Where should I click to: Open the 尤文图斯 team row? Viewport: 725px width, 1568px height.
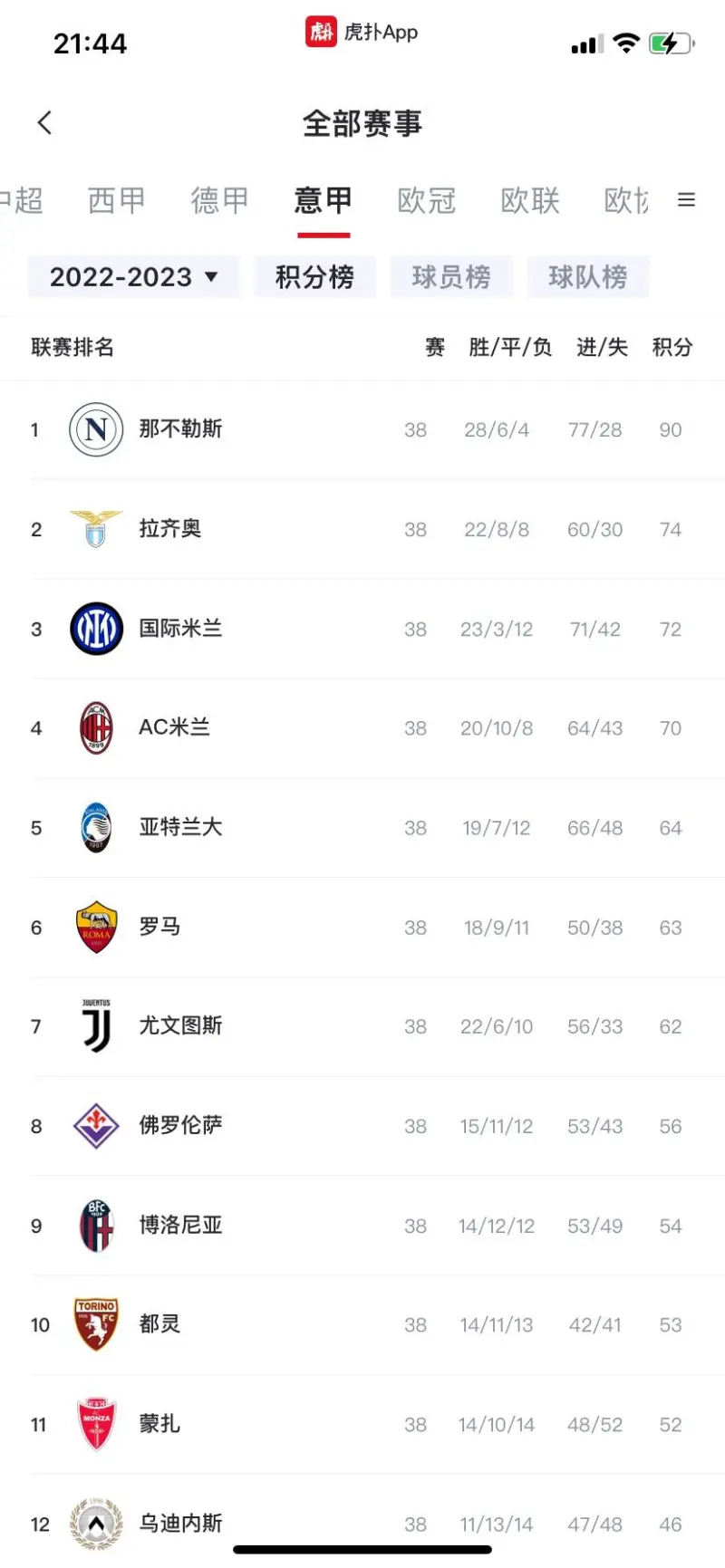362,1026
